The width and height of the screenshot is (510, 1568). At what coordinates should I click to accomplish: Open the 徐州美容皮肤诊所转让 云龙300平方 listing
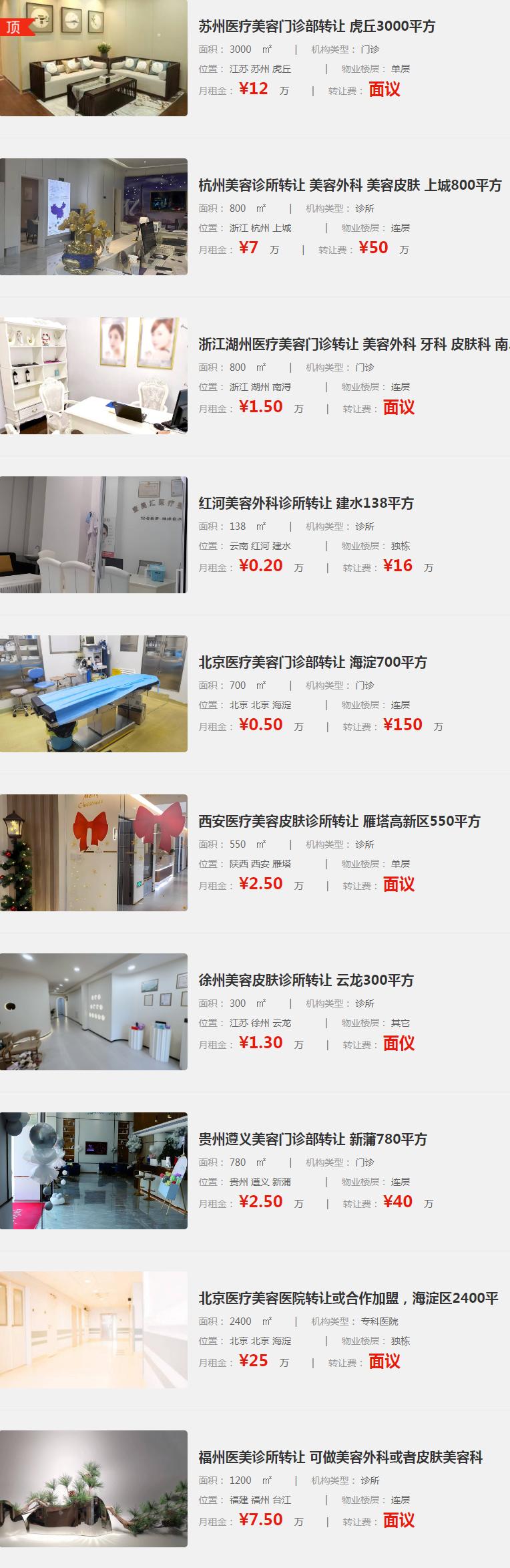click(x=306, y=981)
